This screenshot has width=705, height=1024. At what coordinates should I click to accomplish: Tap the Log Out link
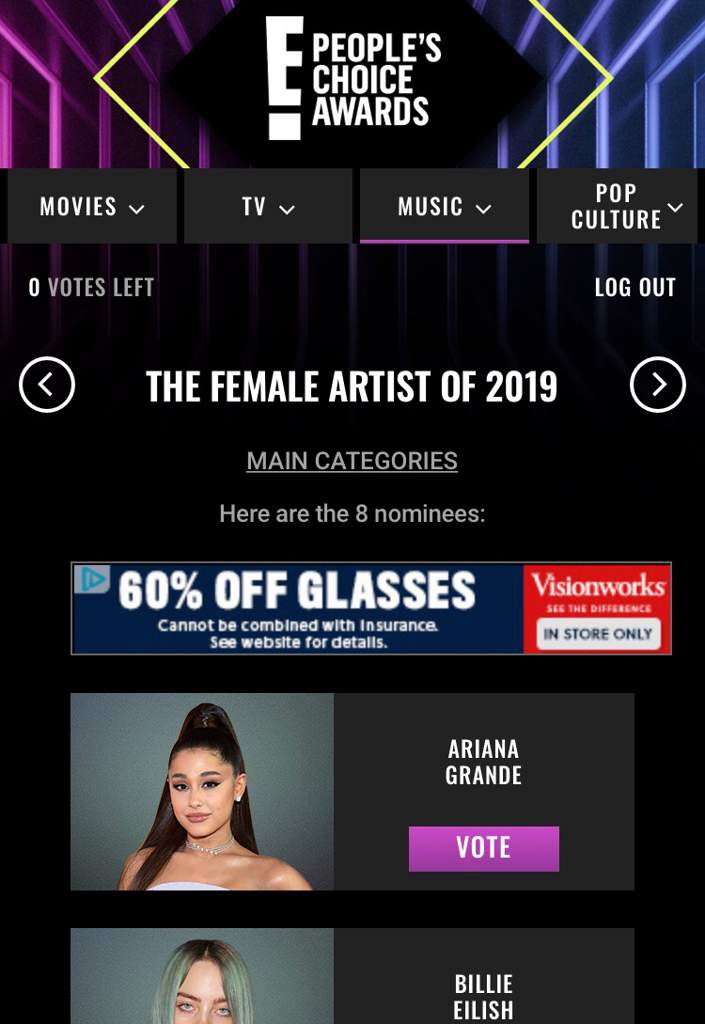[x=635, y=288]
